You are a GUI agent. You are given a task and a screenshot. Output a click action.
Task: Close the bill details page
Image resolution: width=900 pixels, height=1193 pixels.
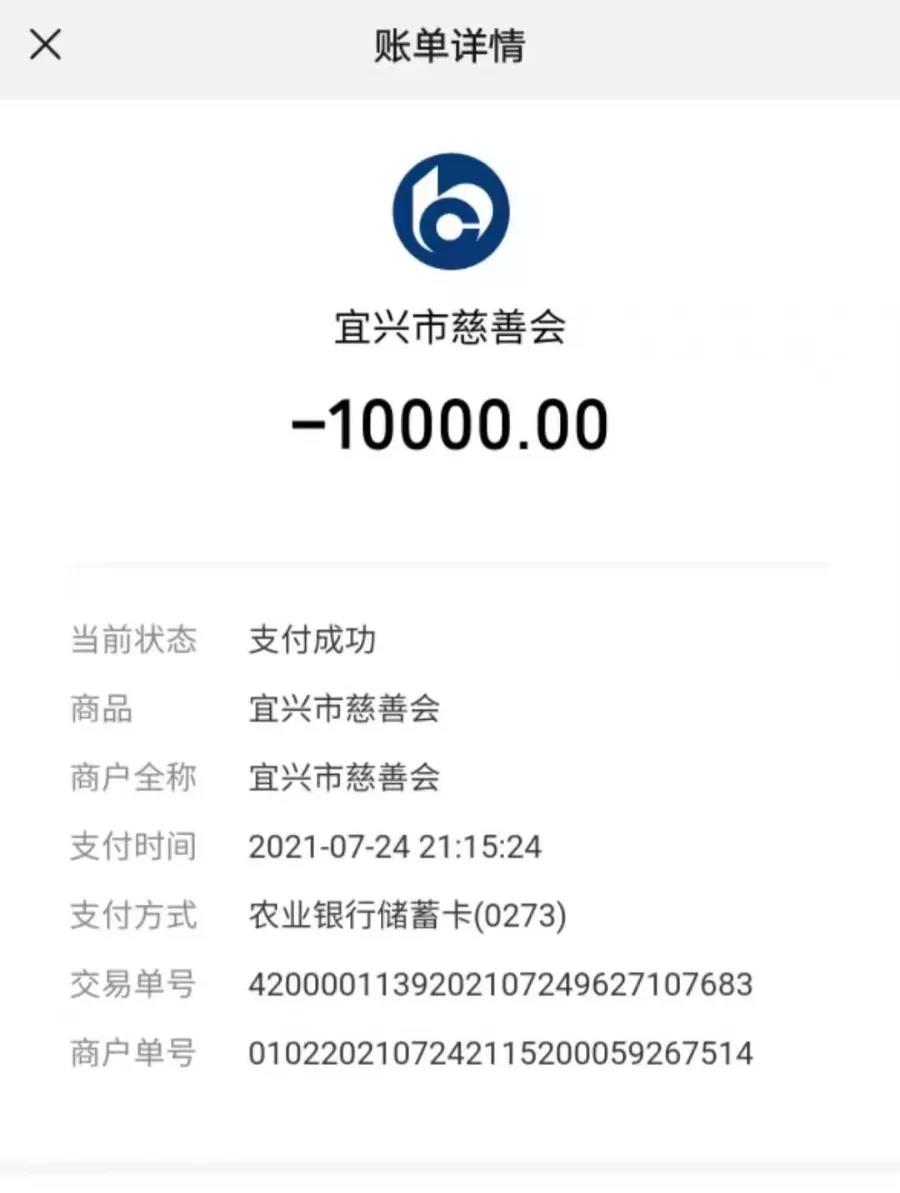coord(46,45)
